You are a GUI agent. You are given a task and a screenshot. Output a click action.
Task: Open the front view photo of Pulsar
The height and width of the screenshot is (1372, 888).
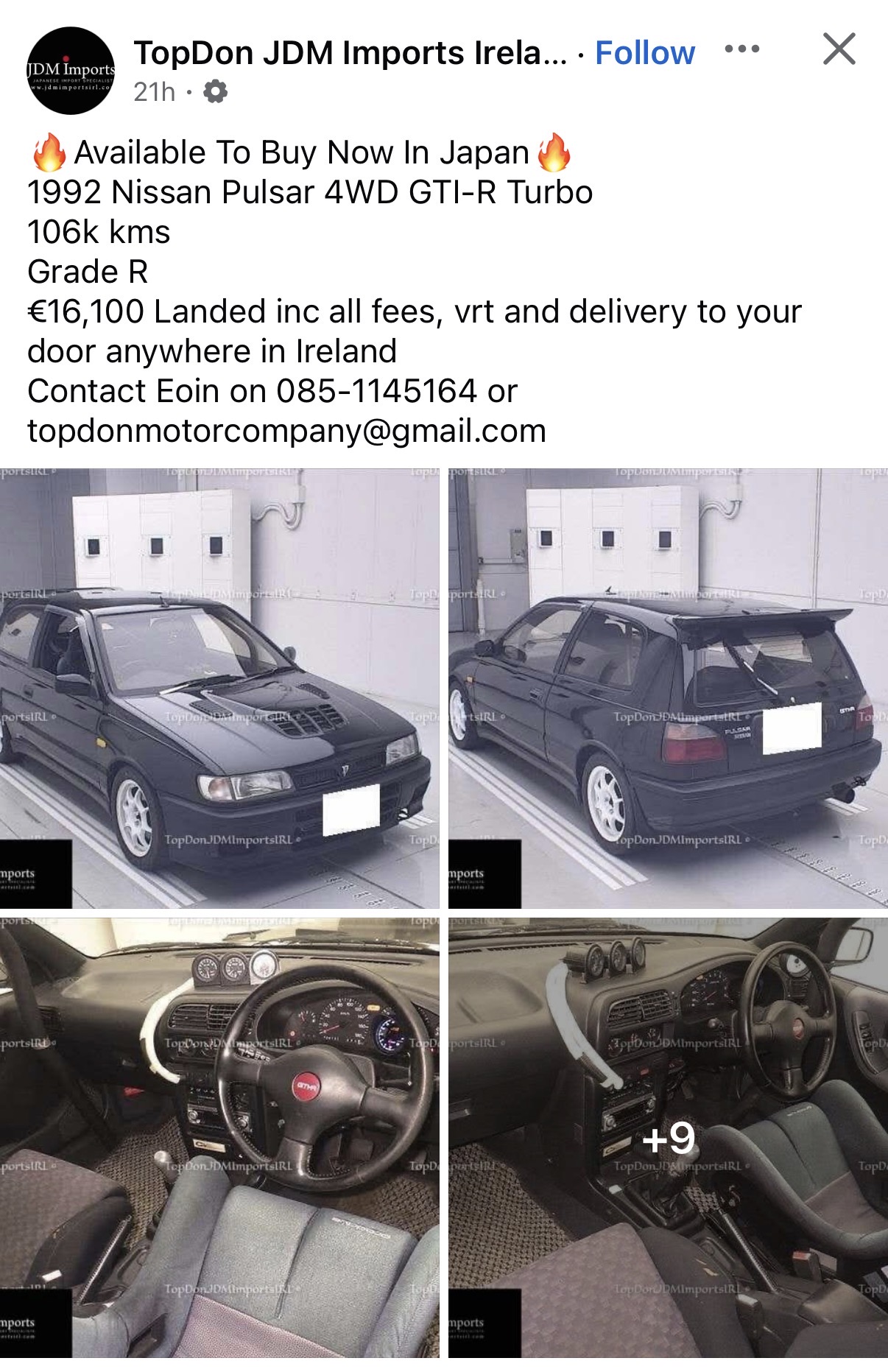click(x=219, y=689)
